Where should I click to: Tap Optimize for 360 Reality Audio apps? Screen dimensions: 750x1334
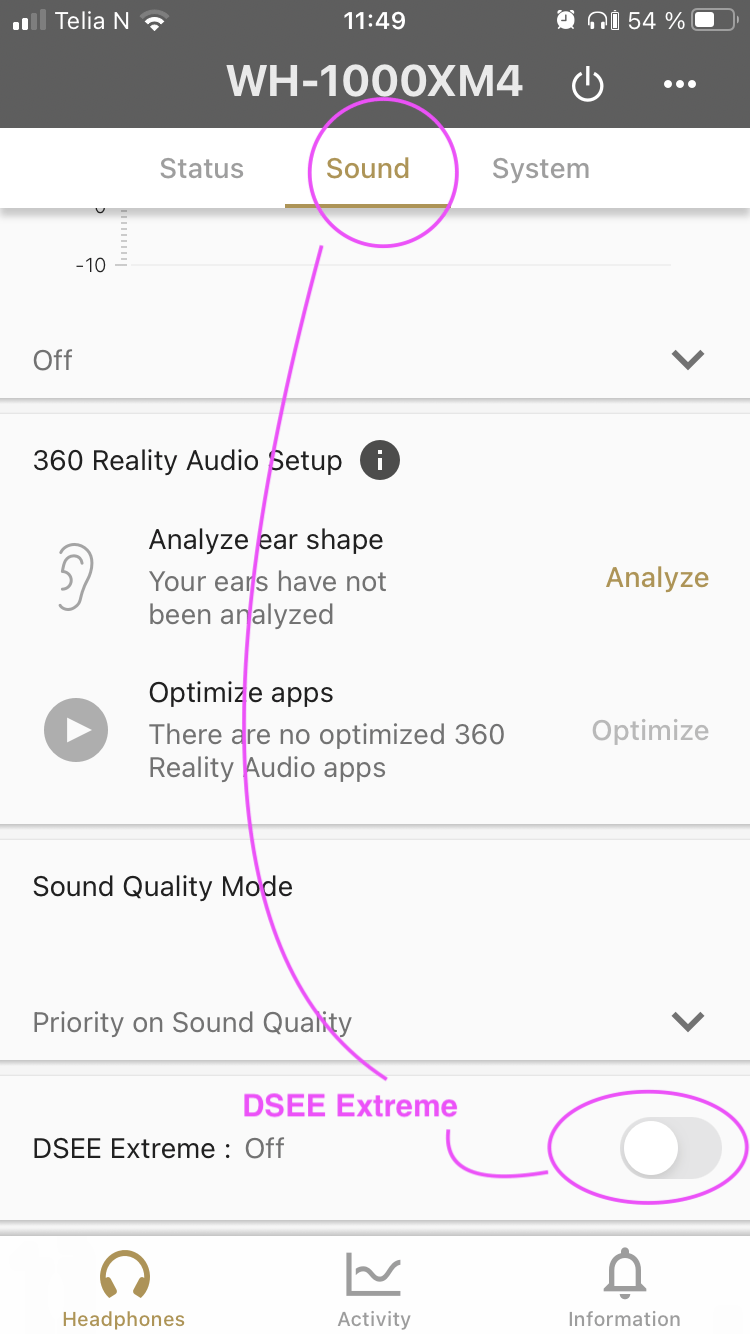pyautogui.click(x=650, y=731)
